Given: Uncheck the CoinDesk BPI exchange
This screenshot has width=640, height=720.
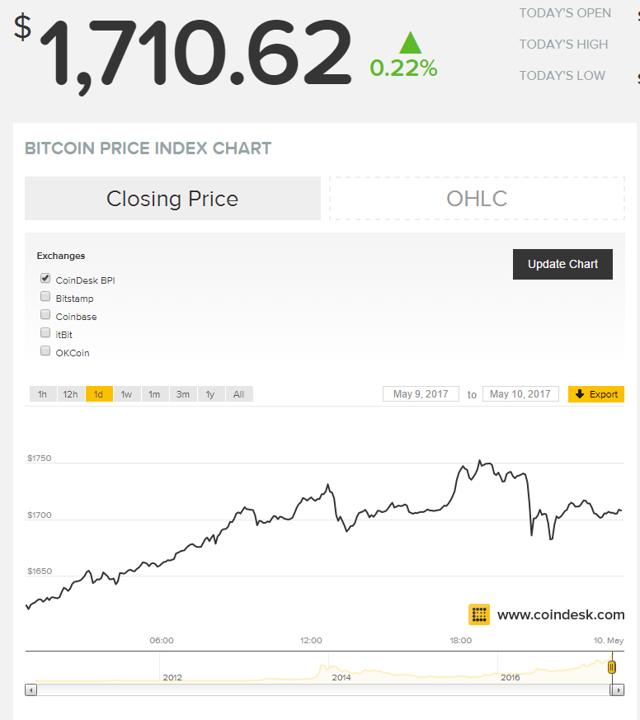Looking at the screenshot, I should [x=45, y=279].
